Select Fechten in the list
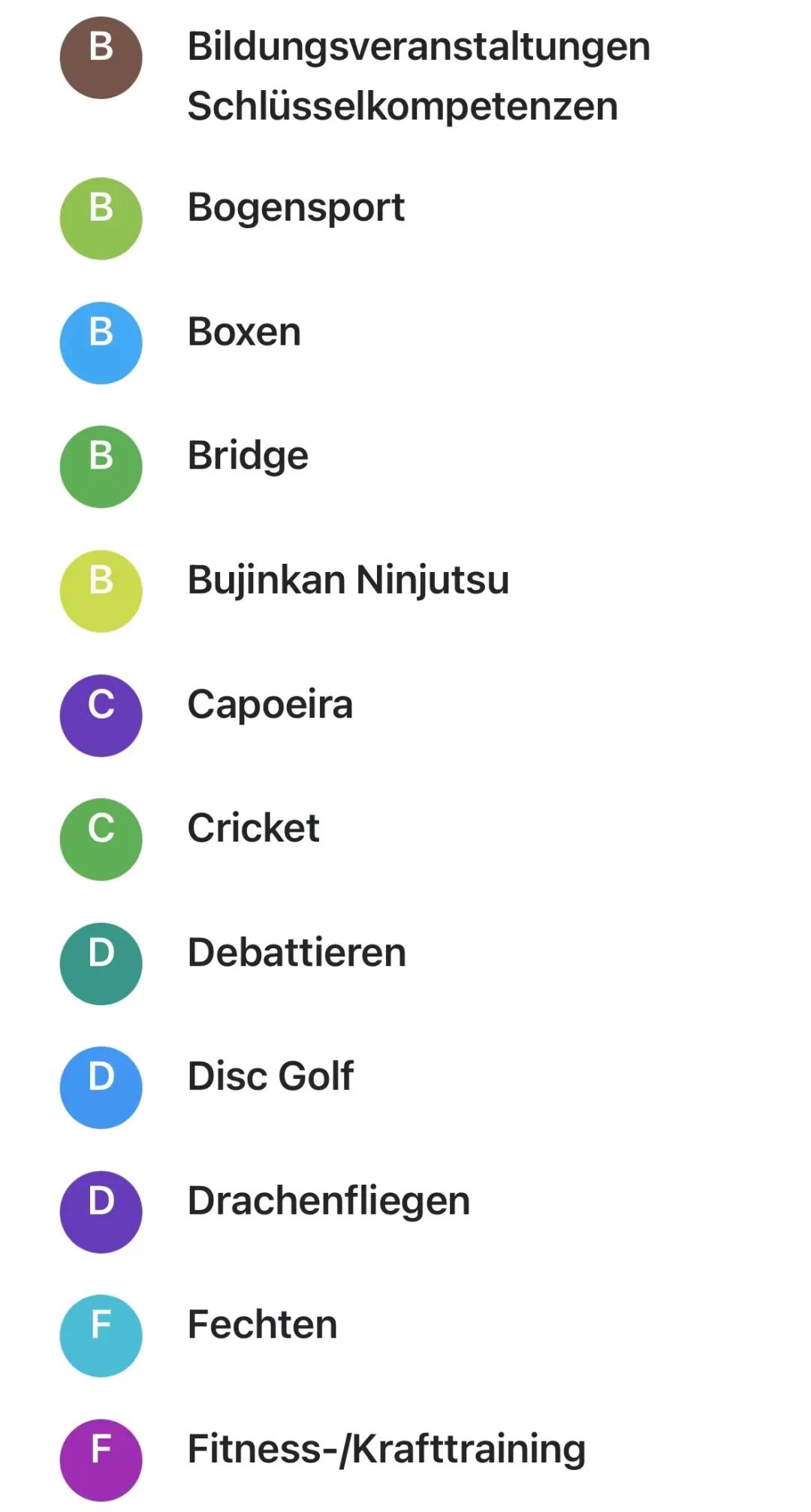Image resolution: width=811 pixels, height=1512 pixels. click(262, 1325)
